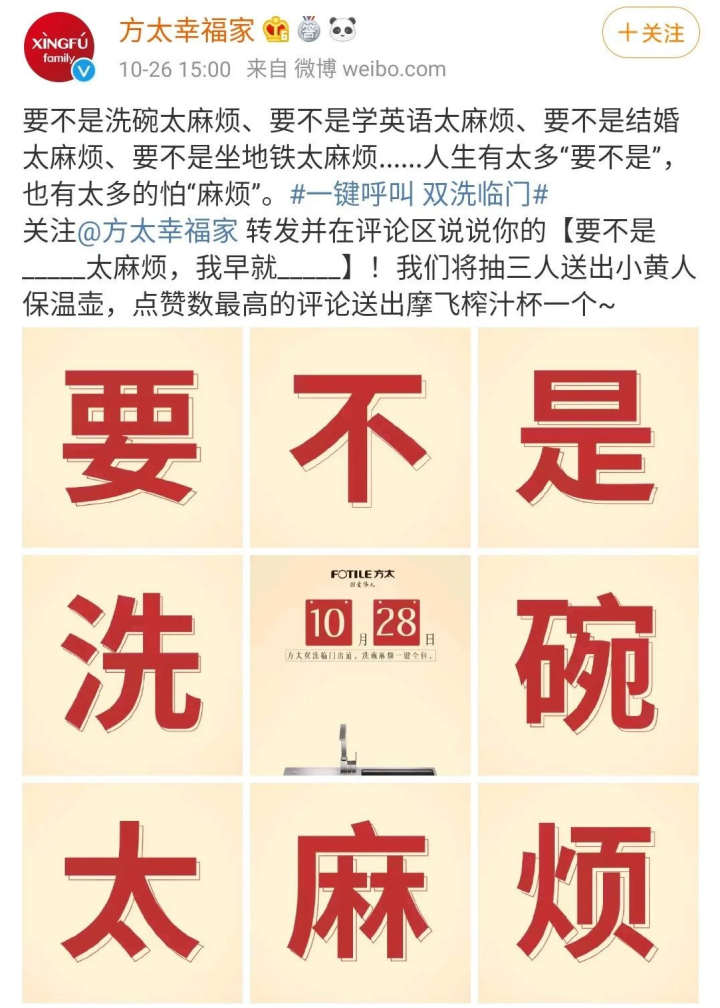The image size is (720, 1008).
Task: Follow 方太幸福家 with the +关注 button
Action: tap(650, 33)
